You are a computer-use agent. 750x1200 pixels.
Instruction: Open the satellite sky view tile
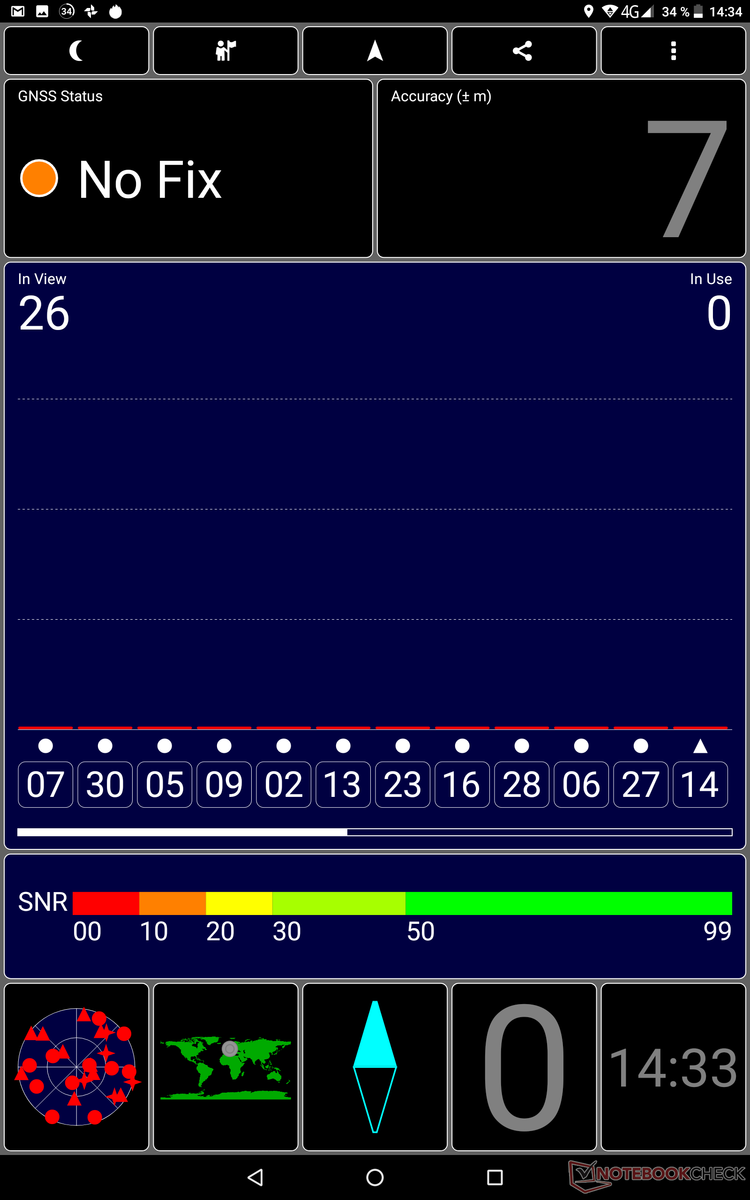77,1067
